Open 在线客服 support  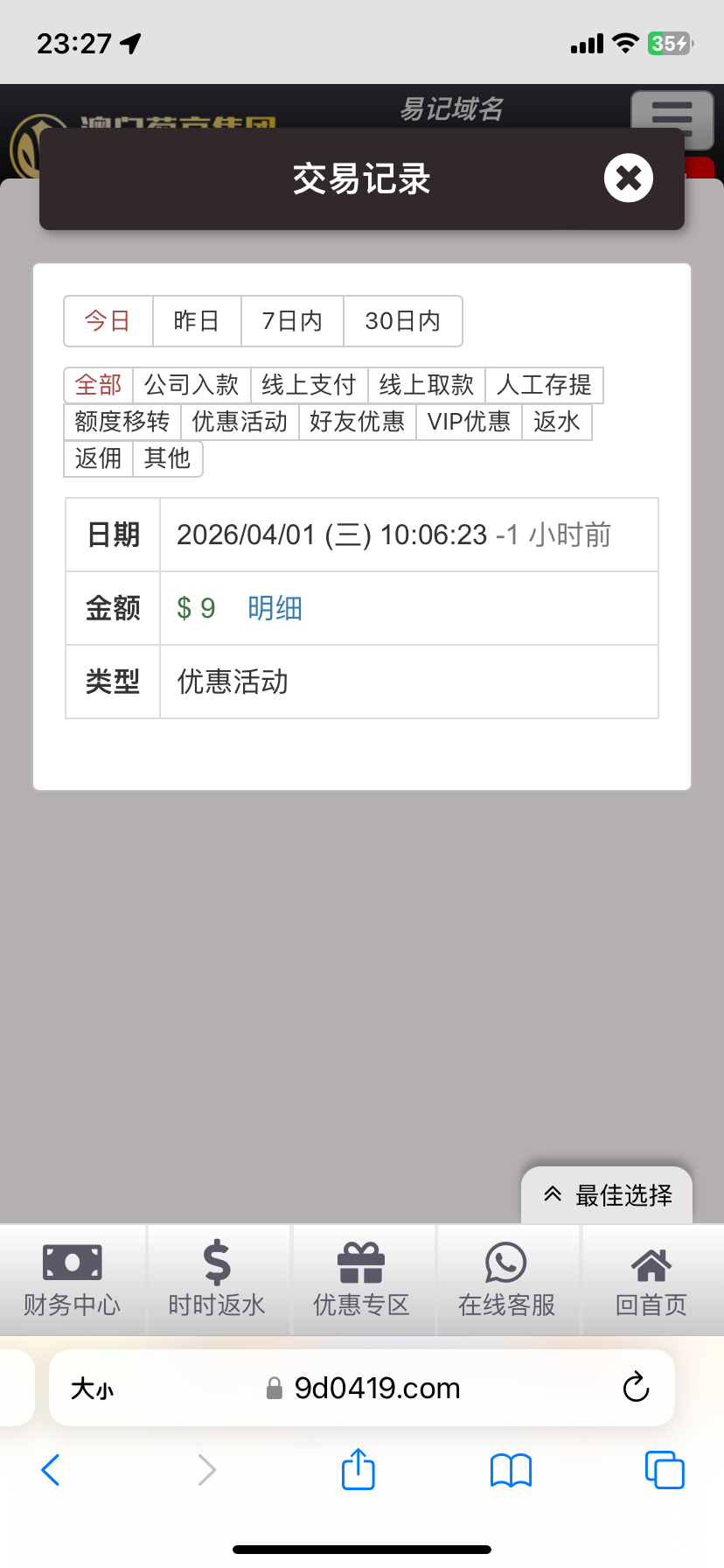[506, 1280]
